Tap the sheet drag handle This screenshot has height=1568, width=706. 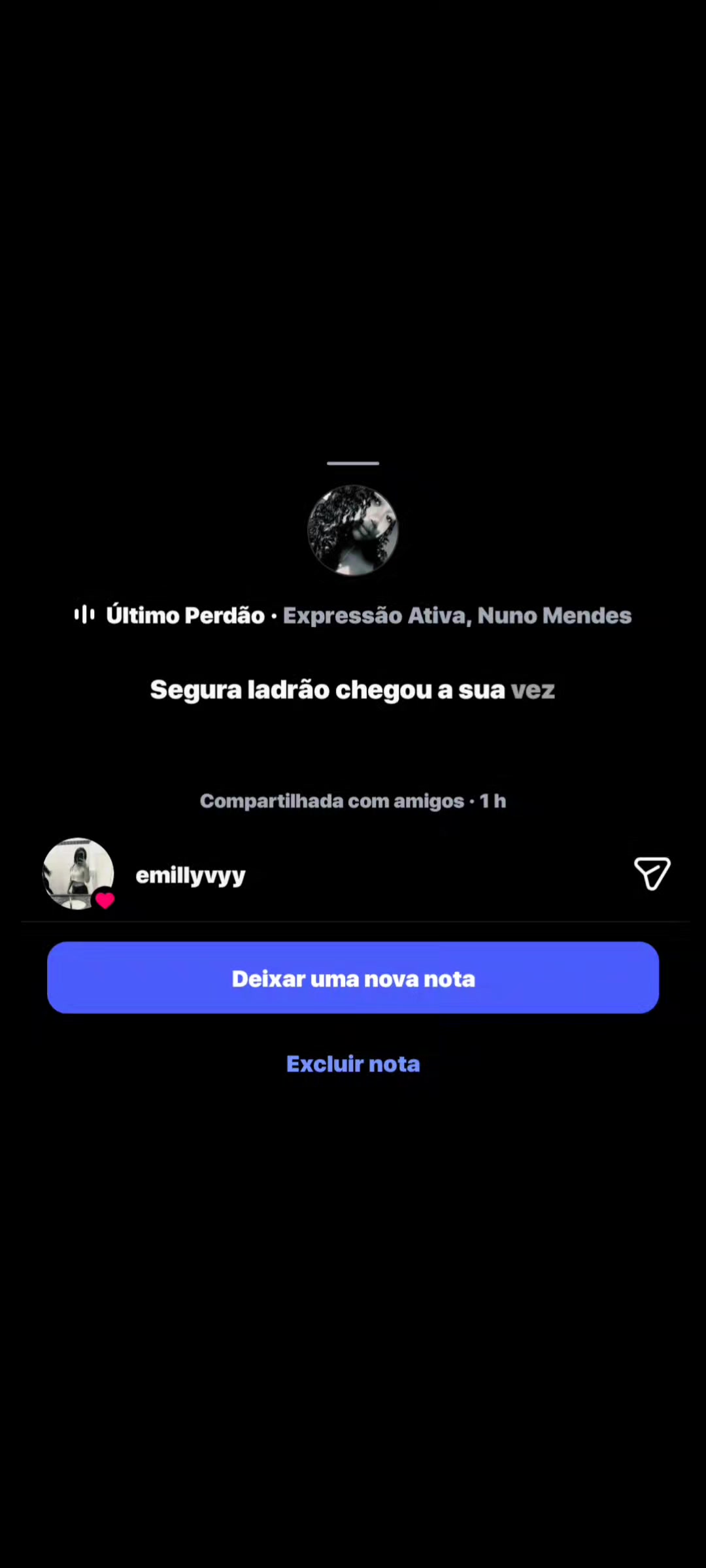(353, 463)
